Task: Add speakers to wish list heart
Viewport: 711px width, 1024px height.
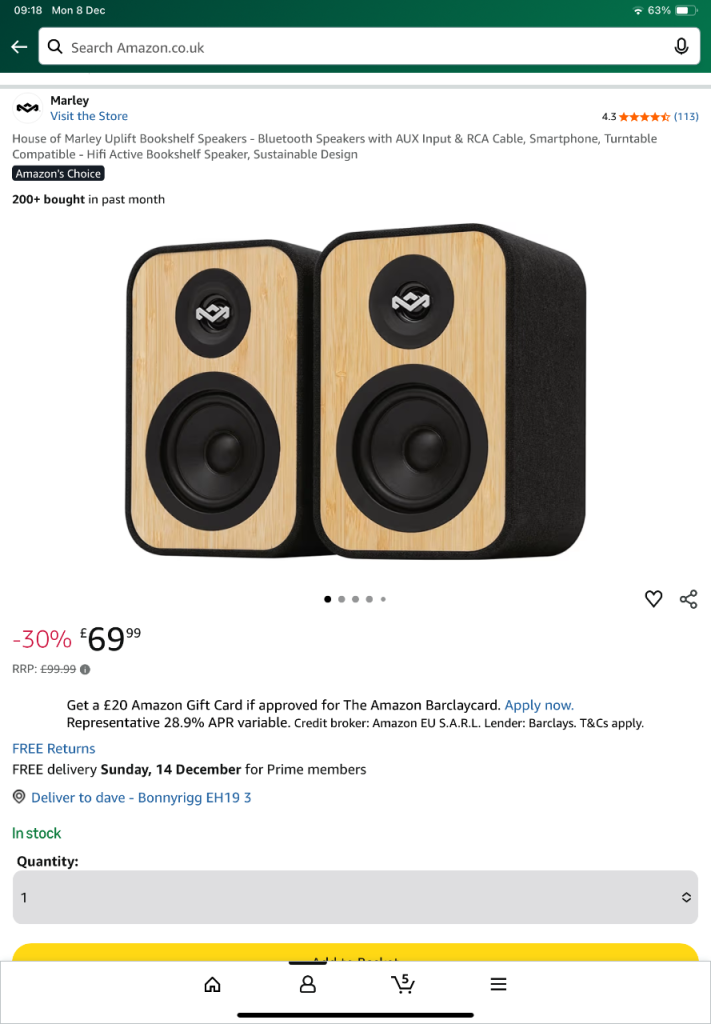Action: pyautogui.click(x=653, y=599)
